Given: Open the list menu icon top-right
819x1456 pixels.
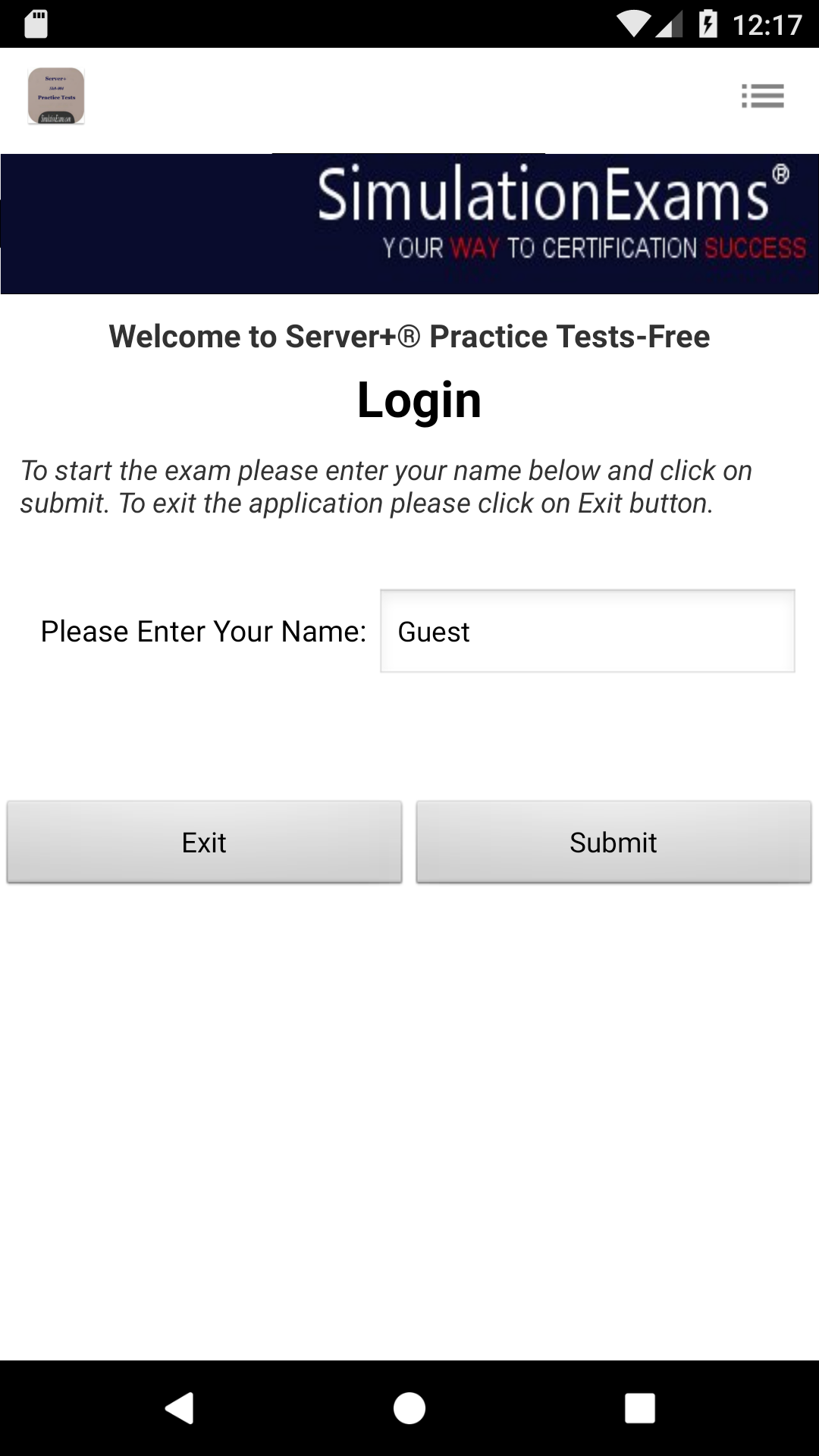Looking at the screenshot, I should [x=764, y=96].
